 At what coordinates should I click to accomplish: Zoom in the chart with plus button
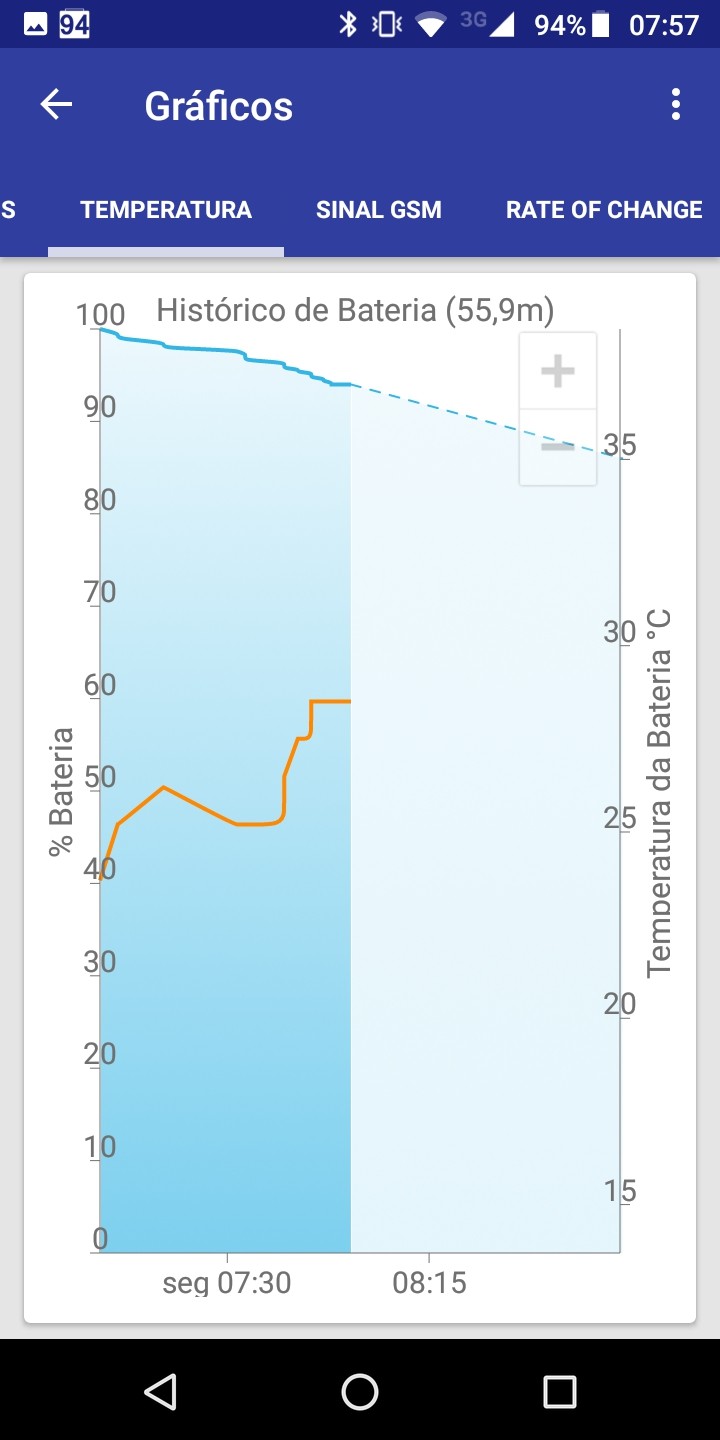(557, 372)
